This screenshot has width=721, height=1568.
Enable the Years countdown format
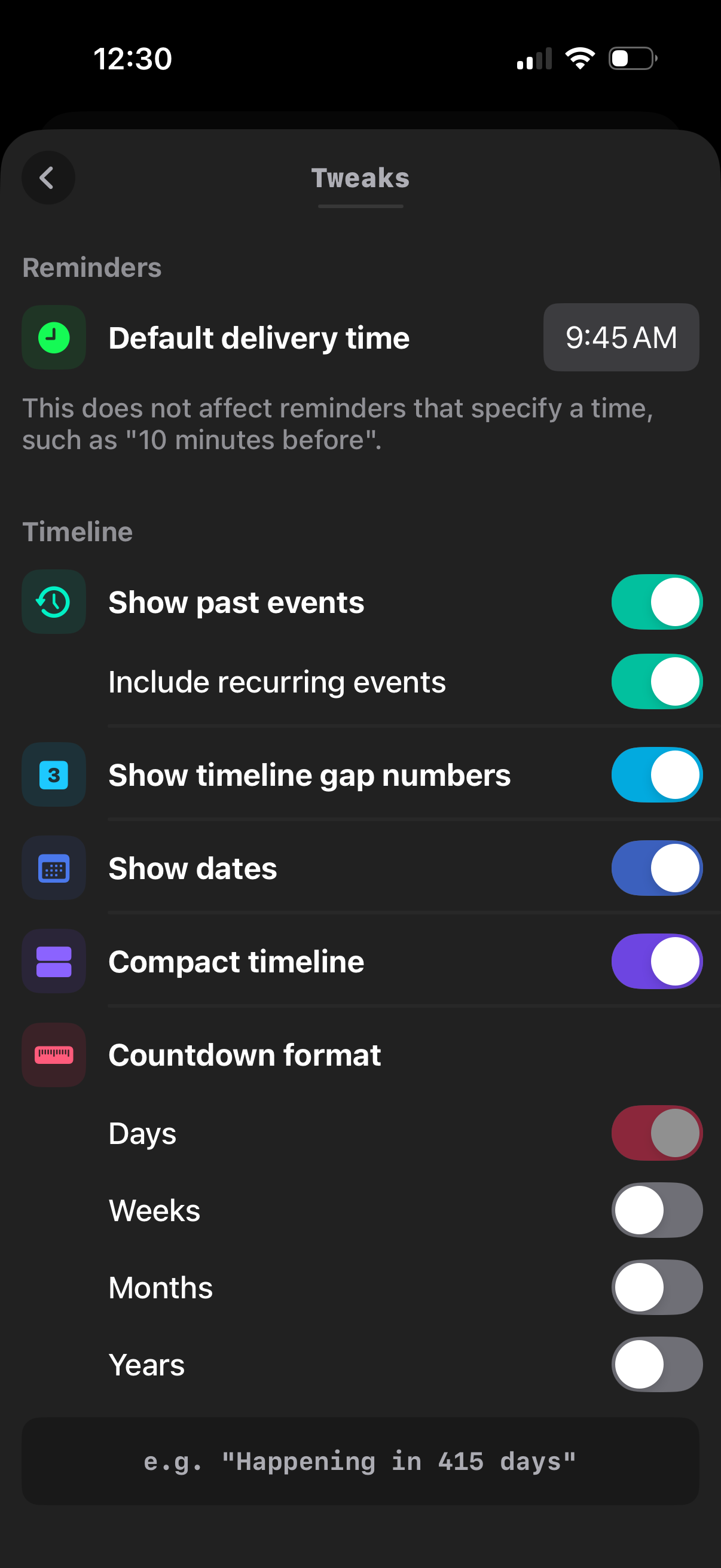[x=656, y=1365]
